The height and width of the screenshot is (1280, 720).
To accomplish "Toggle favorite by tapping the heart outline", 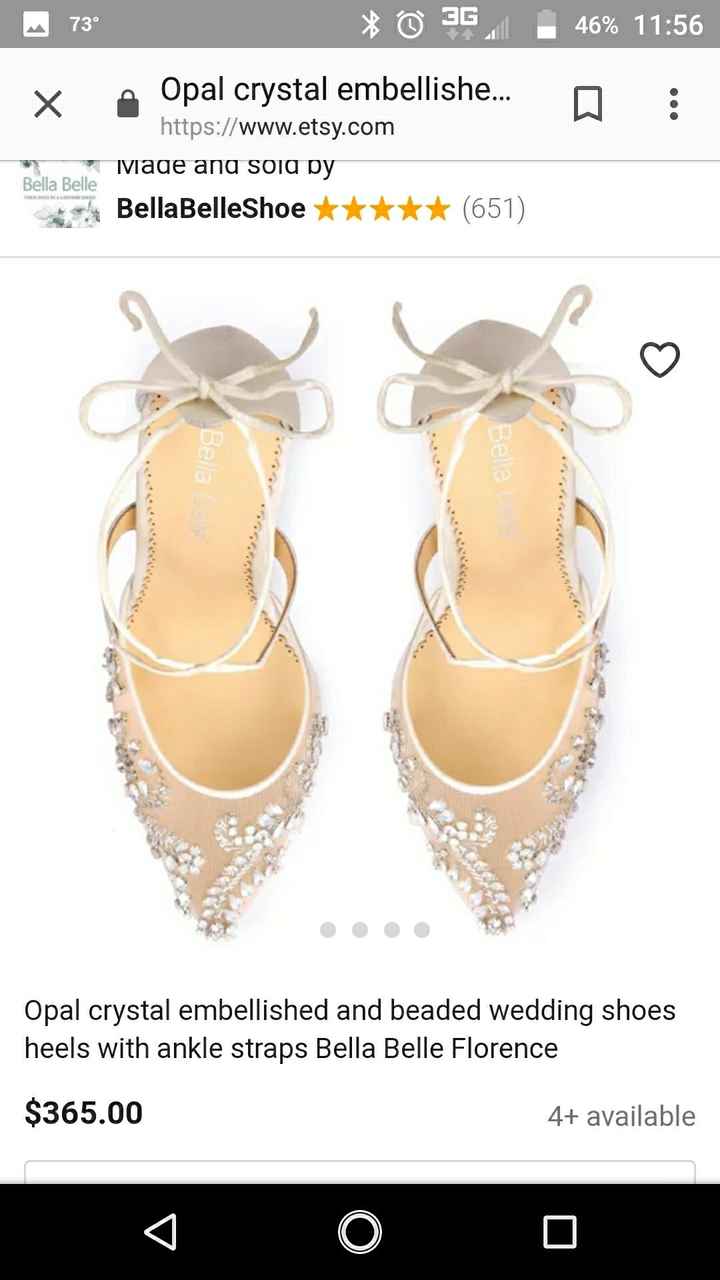I will (659, 360).
